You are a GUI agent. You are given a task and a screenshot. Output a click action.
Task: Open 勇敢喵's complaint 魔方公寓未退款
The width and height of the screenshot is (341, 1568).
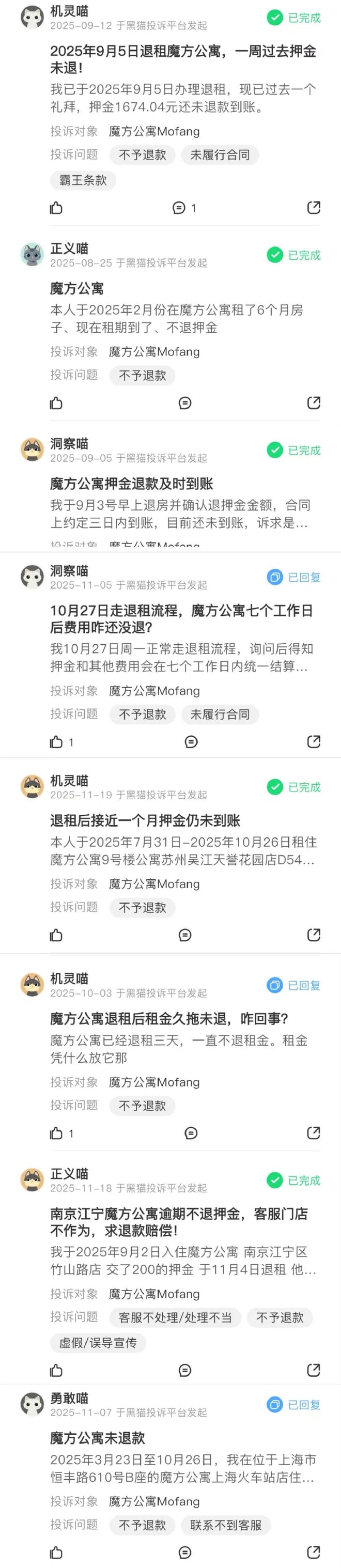[98, 1438]
